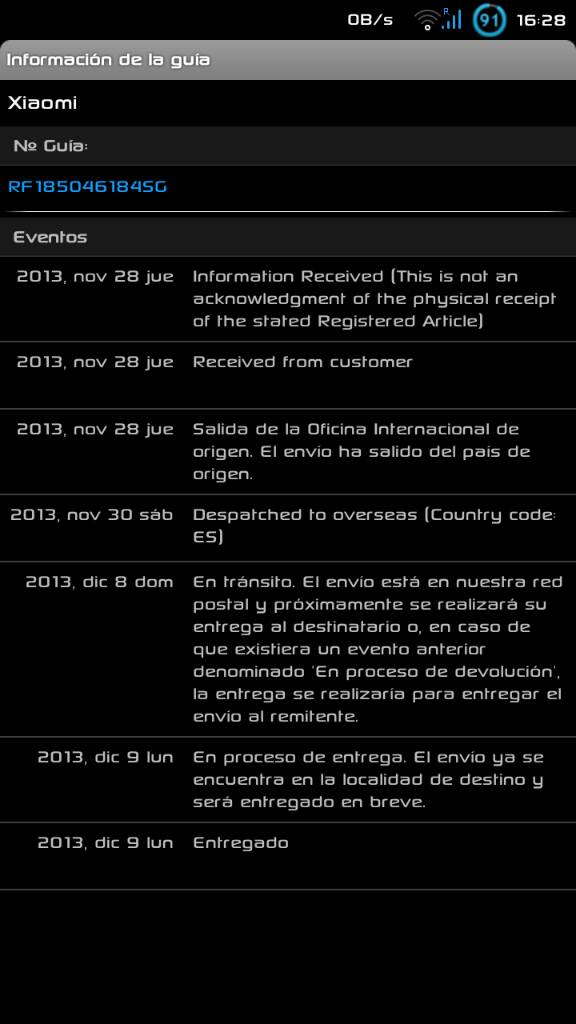Open tracking number RF185046184SG link
Screen dimensions: 576x1024
[88, 187]
